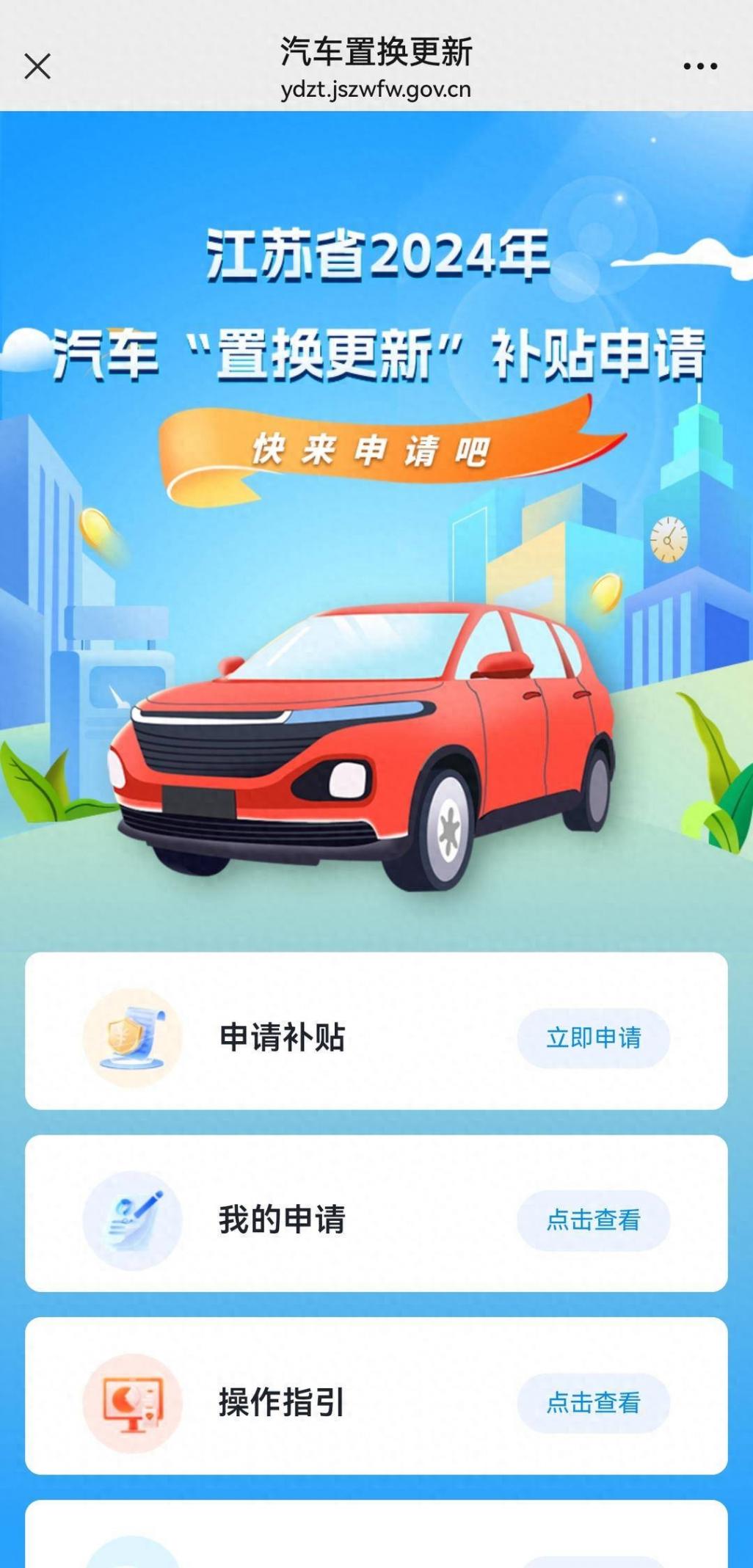This screenshot has height=1568, width=753.
Task: Click the 操作指引 card row
Action: pyautogui.click(x=376, y=1399)
